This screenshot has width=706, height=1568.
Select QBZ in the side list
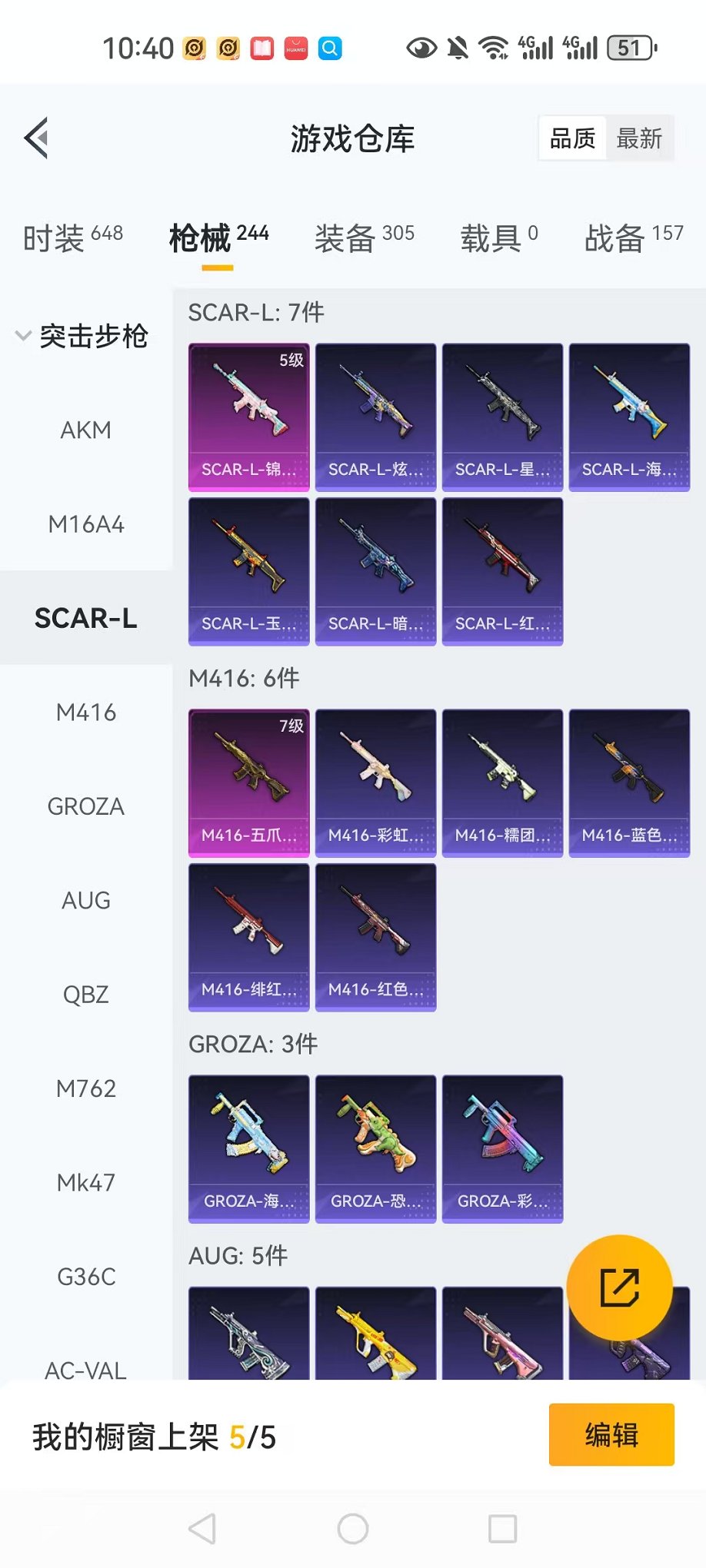click(x=86, y=995)
